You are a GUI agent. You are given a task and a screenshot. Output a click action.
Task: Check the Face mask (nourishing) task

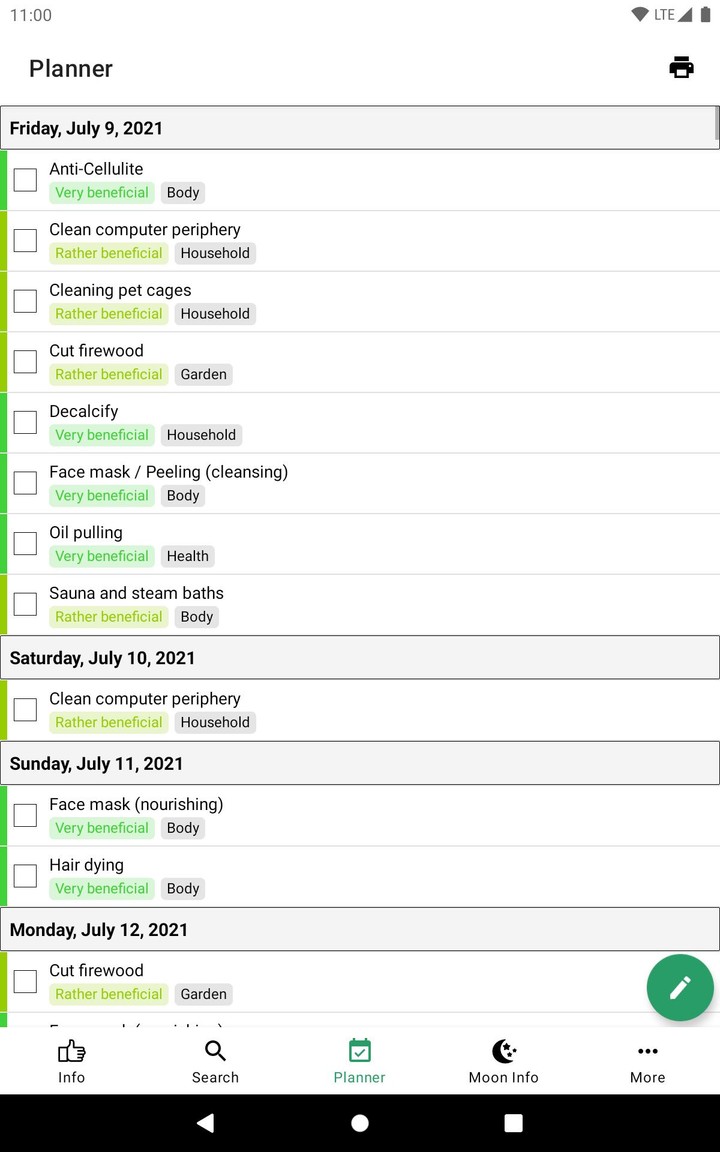click(x=25, y=815)
